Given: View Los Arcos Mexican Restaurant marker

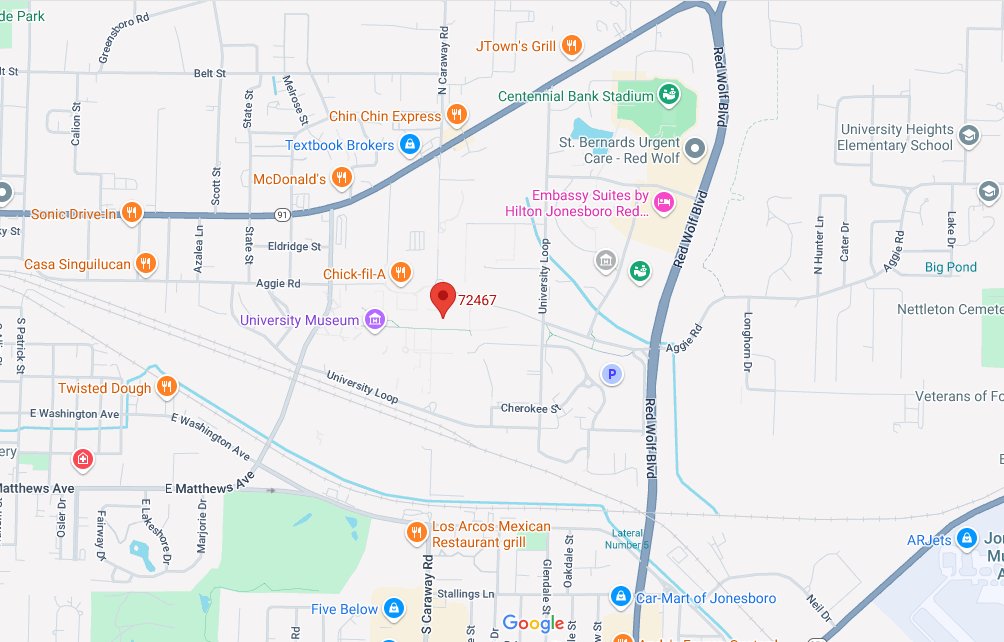Looking at the screenshot, I should pyautogui.click(x=415, y=533).
